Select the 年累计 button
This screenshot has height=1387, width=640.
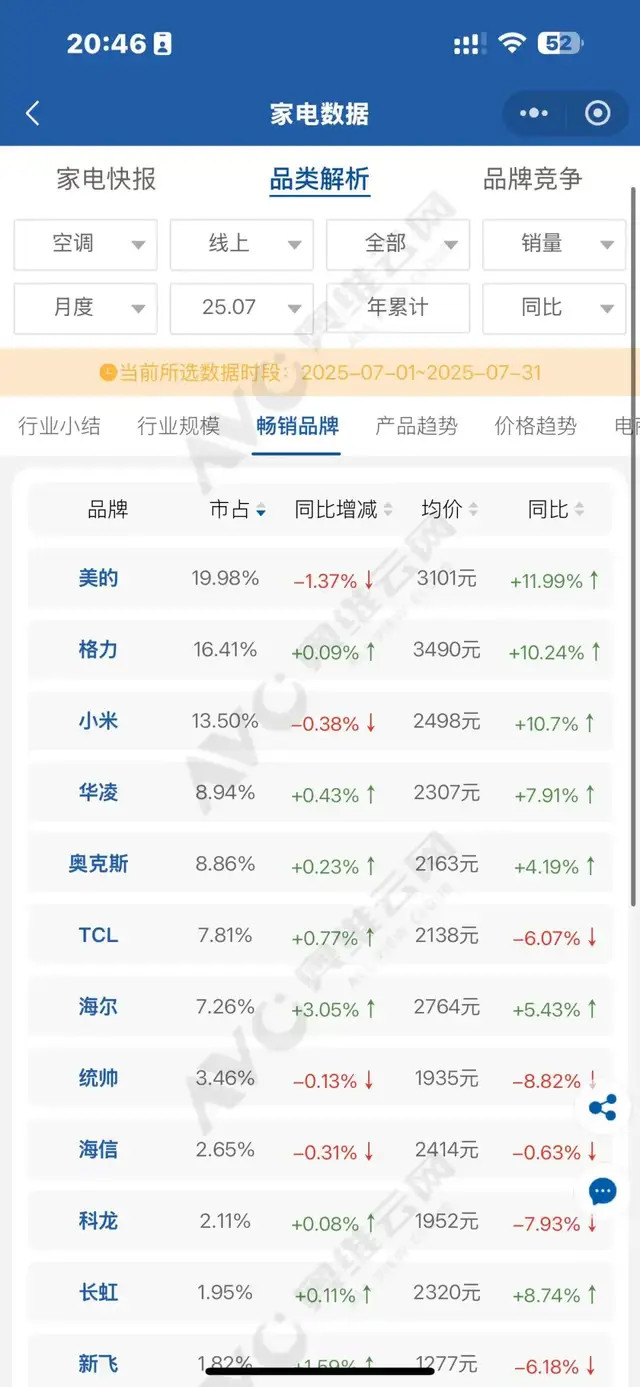tap(397, 307)
